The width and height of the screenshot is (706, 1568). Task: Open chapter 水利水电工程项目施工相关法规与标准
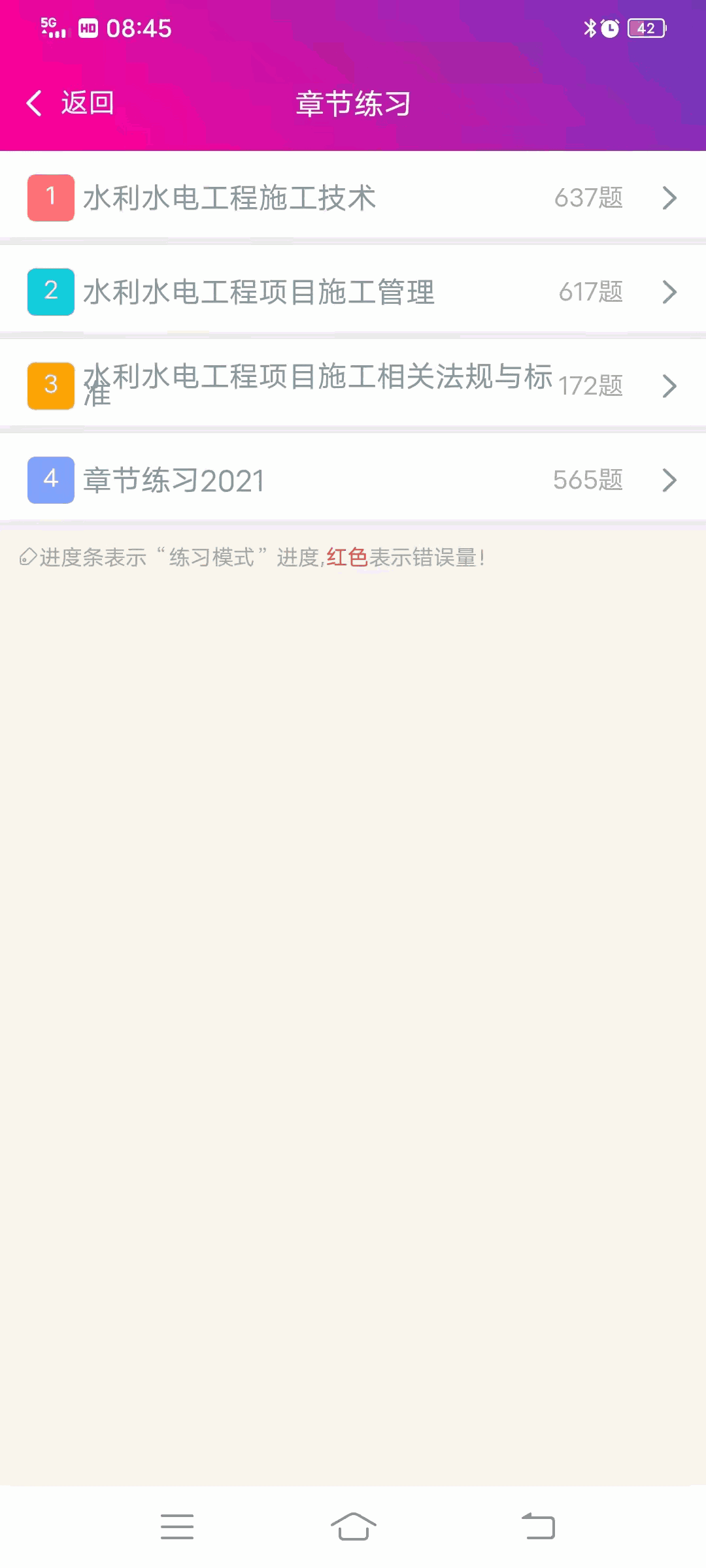(353, 385)
